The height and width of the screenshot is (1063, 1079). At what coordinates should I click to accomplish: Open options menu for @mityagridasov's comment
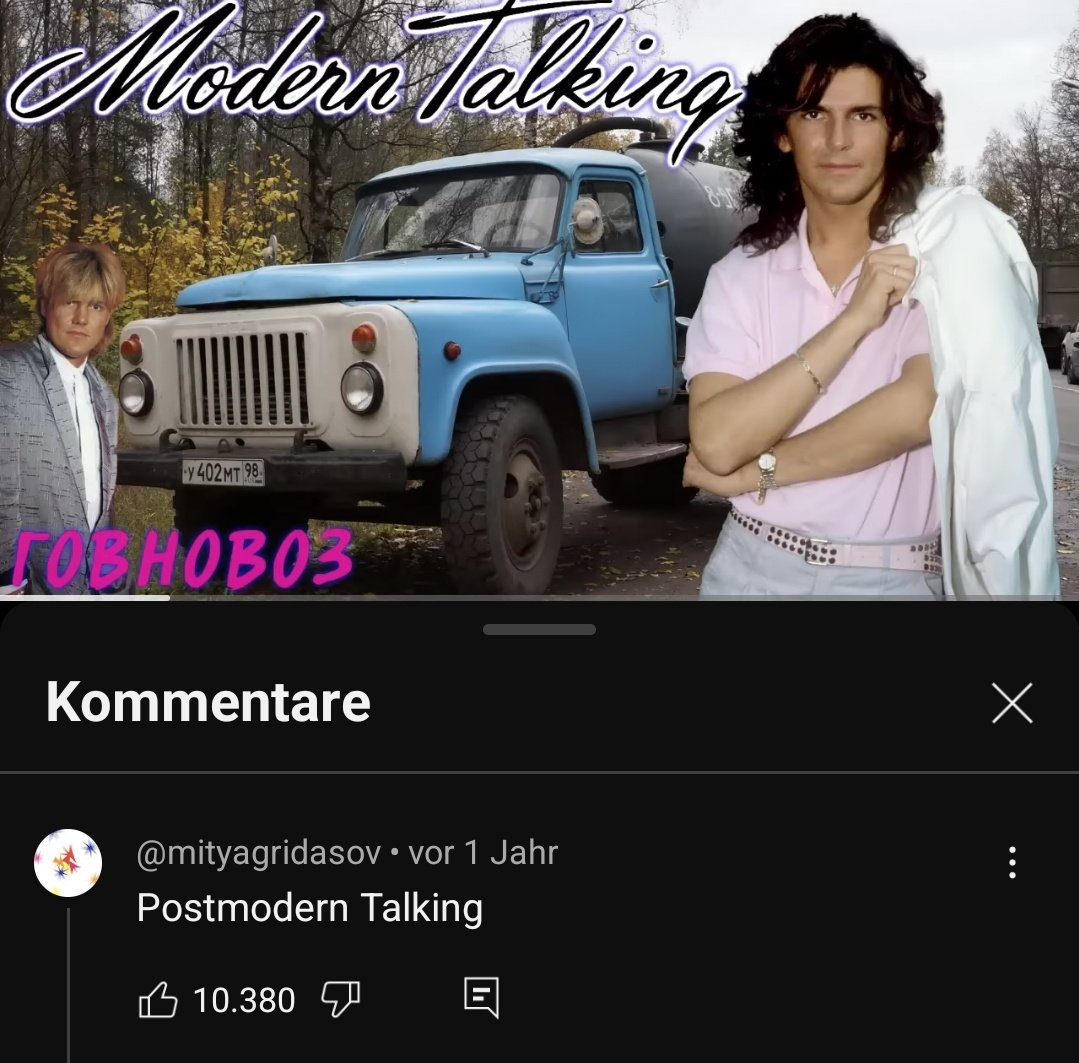point(1012,862)
